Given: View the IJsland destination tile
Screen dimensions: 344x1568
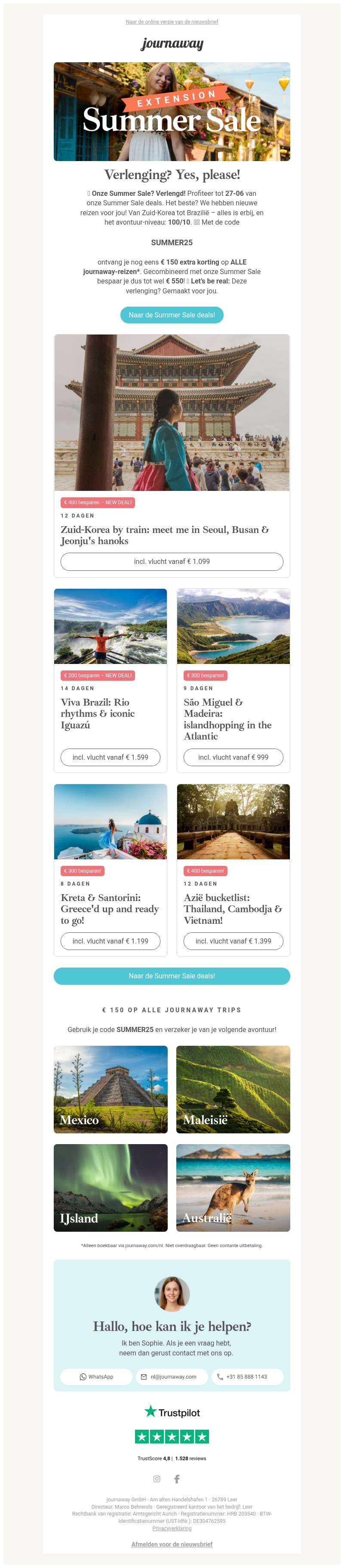Looking at the screenshot, I should (111, 1187).
